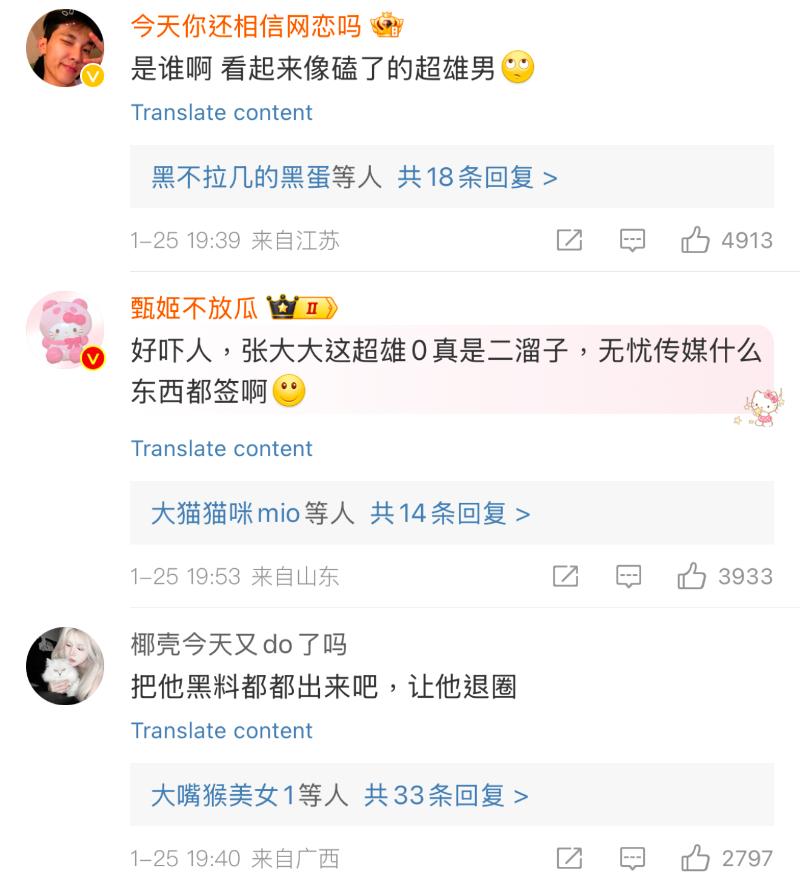Reply to 甄姬不放瓜's comment

(628, 576)
